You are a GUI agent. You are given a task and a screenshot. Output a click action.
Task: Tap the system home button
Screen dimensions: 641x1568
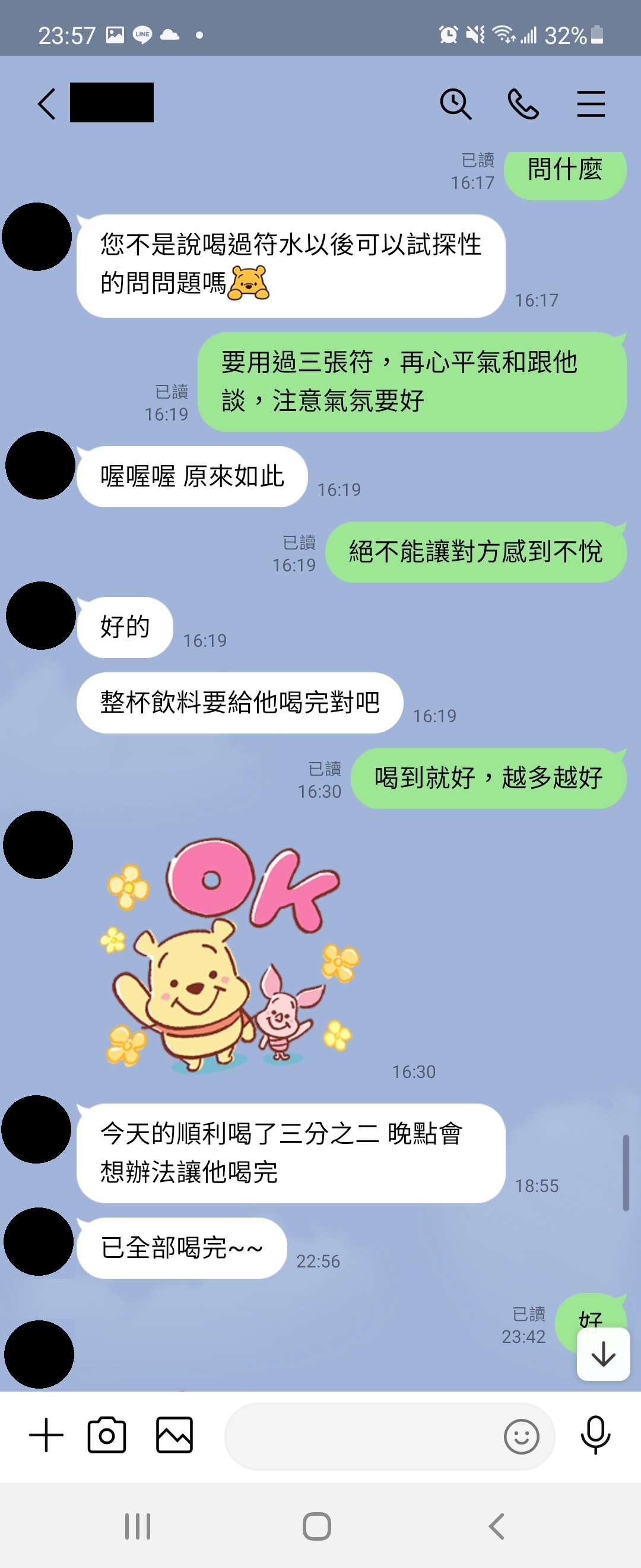pos(317,1526)
